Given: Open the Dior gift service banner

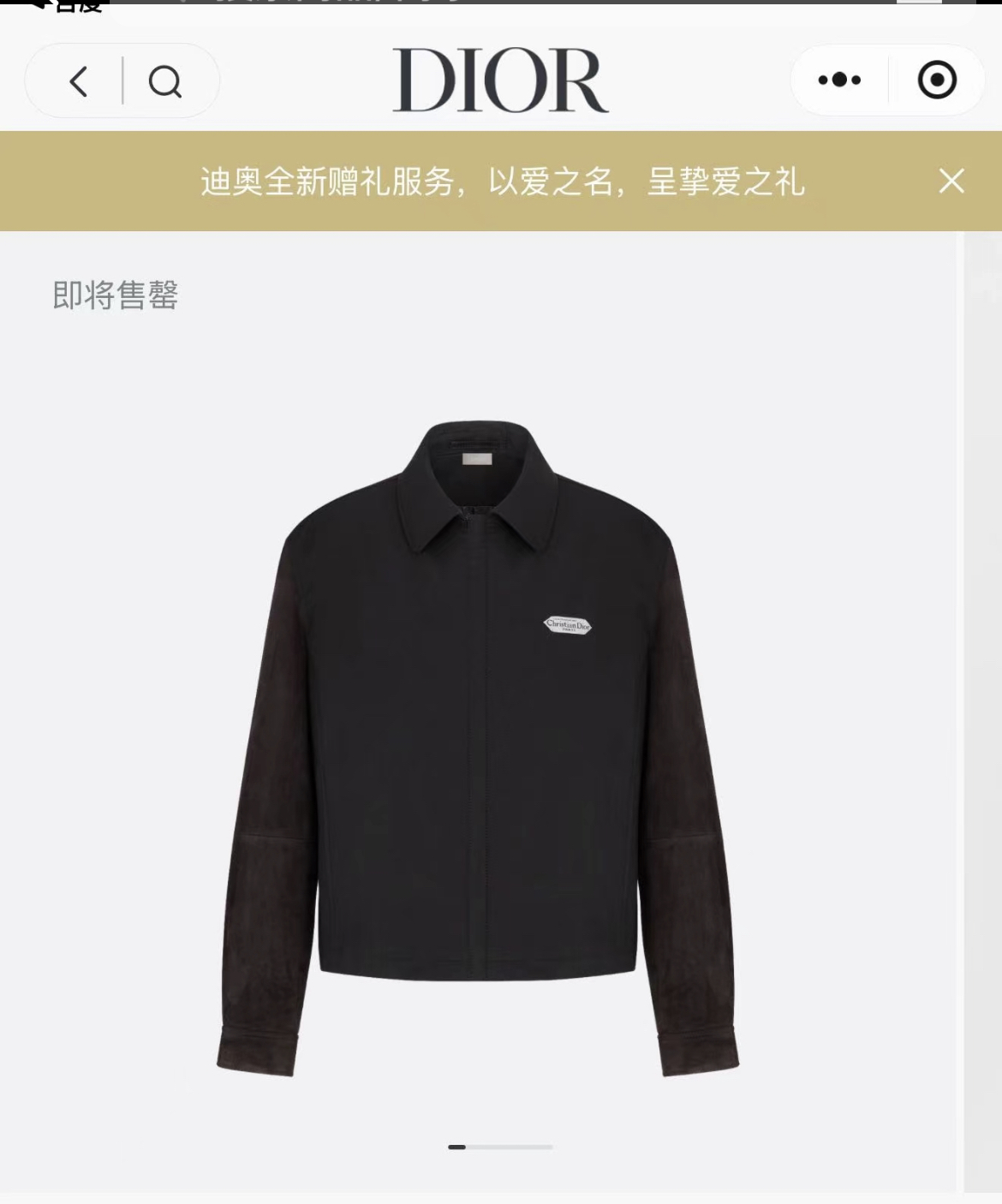Looking at the screenshot, I should pos(502,182).
